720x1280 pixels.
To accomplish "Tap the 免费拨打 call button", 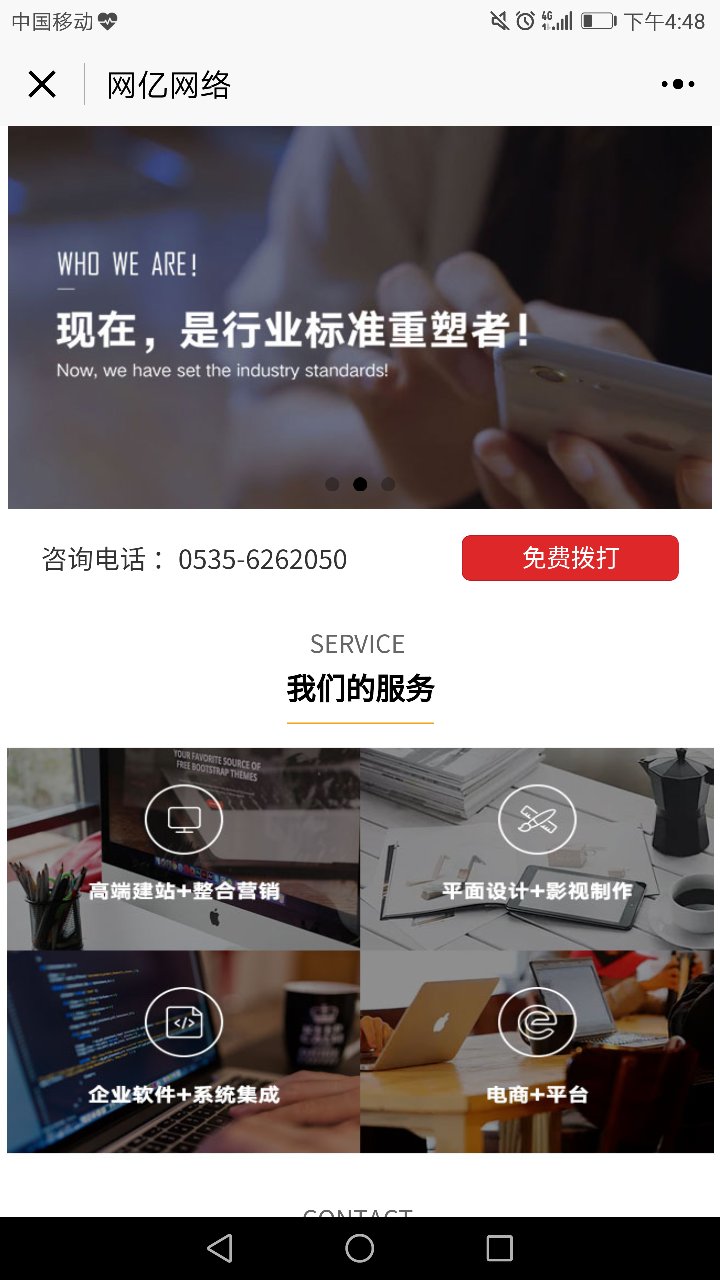I will pos(570,558).
